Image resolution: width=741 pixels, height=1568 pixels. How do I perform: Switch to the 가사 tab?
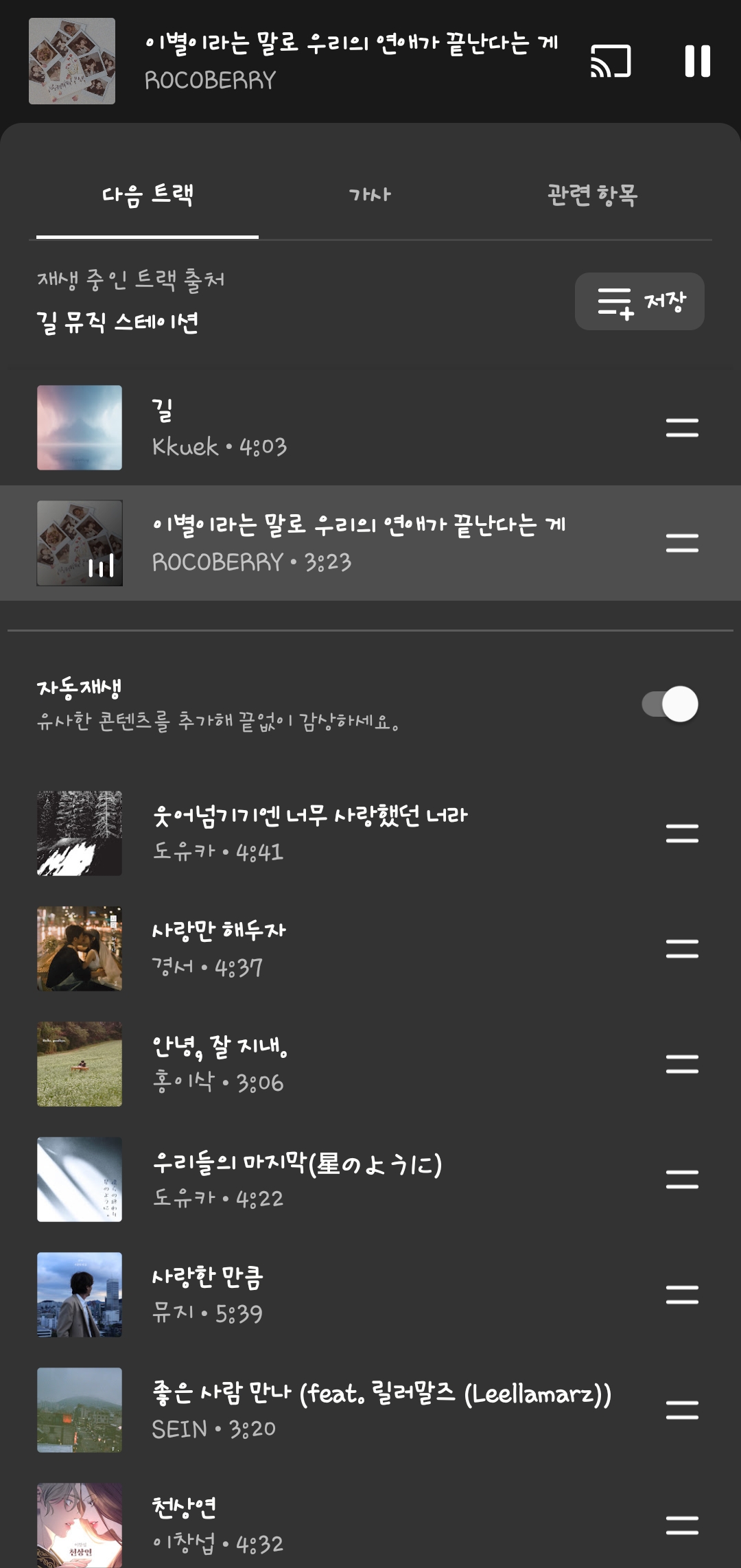click(x=370, y=195)
